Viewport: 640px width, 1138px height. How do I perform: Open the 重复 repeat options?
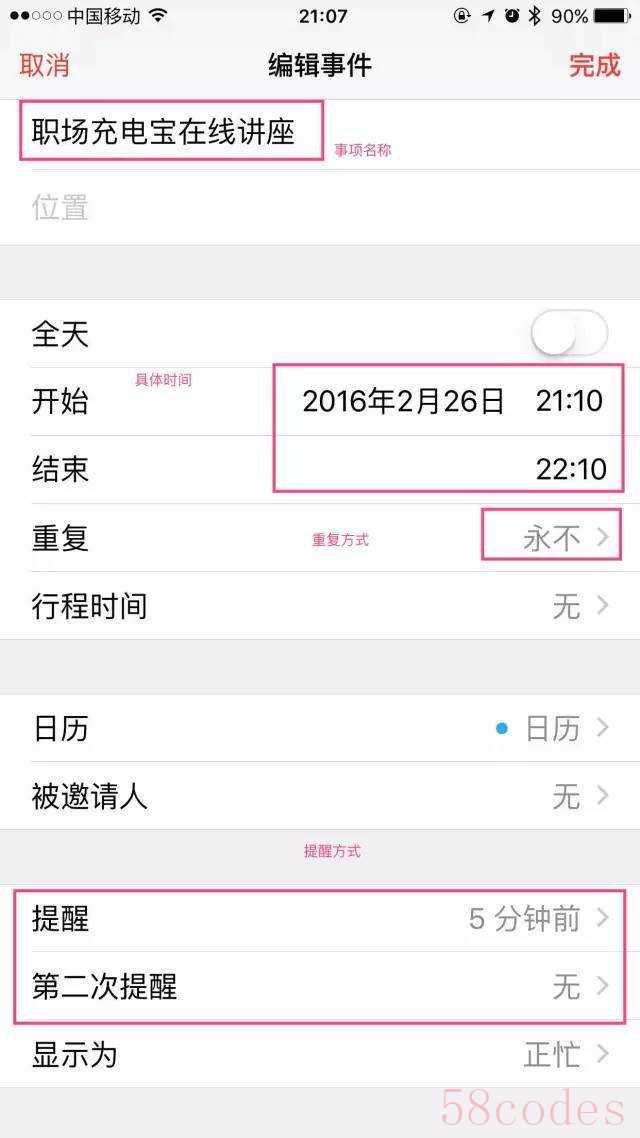pos(320,538)
